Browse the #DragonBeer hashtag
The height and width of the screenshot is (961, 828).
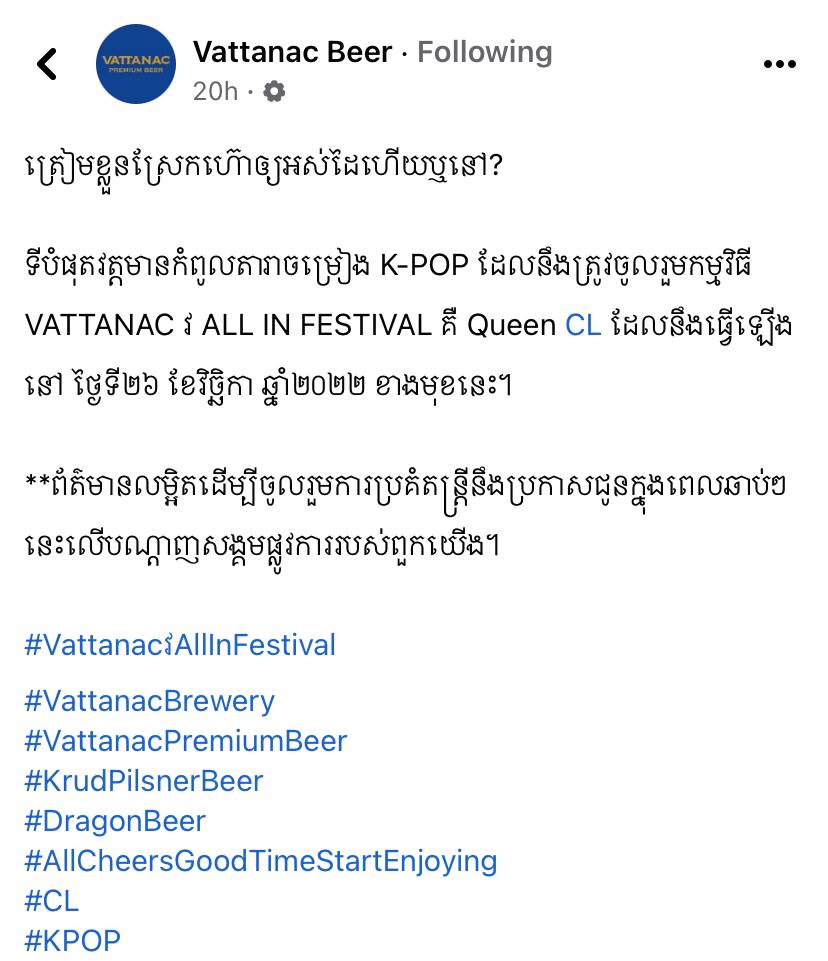click(115, 821)
